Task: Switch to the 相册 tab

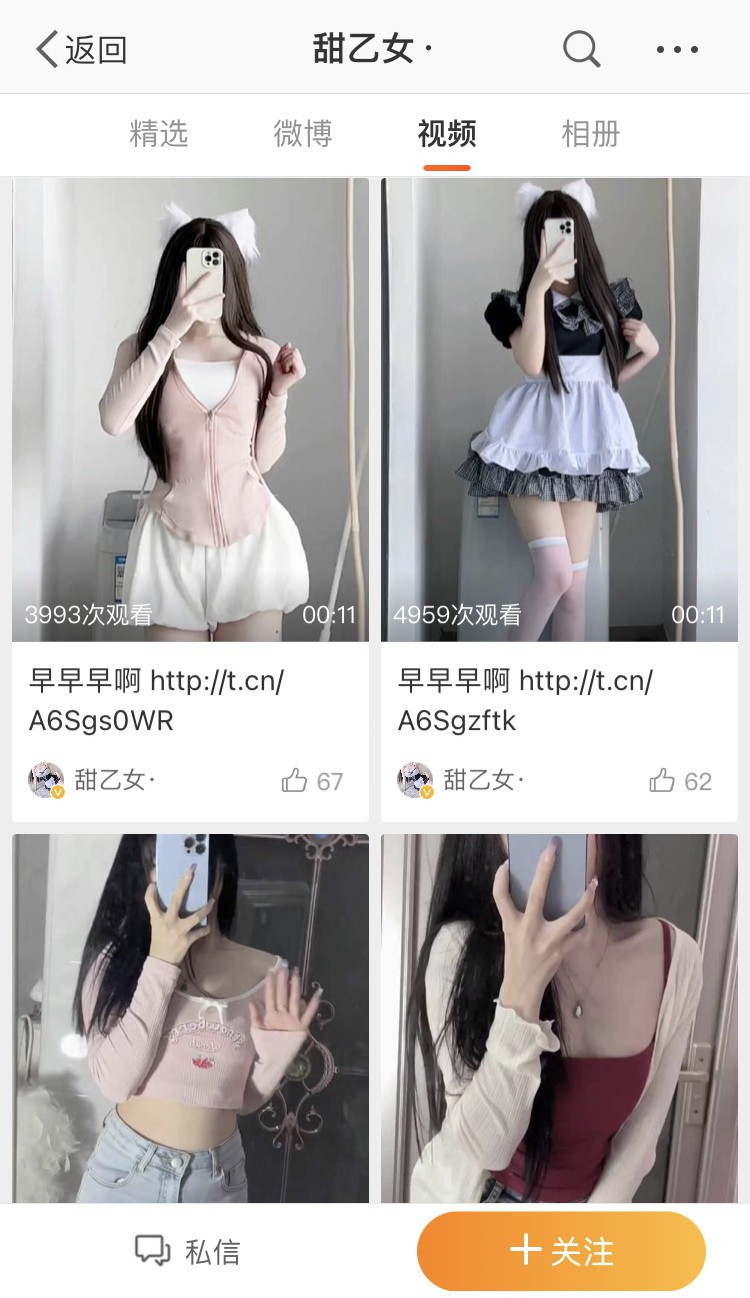Action: [591, 133]
